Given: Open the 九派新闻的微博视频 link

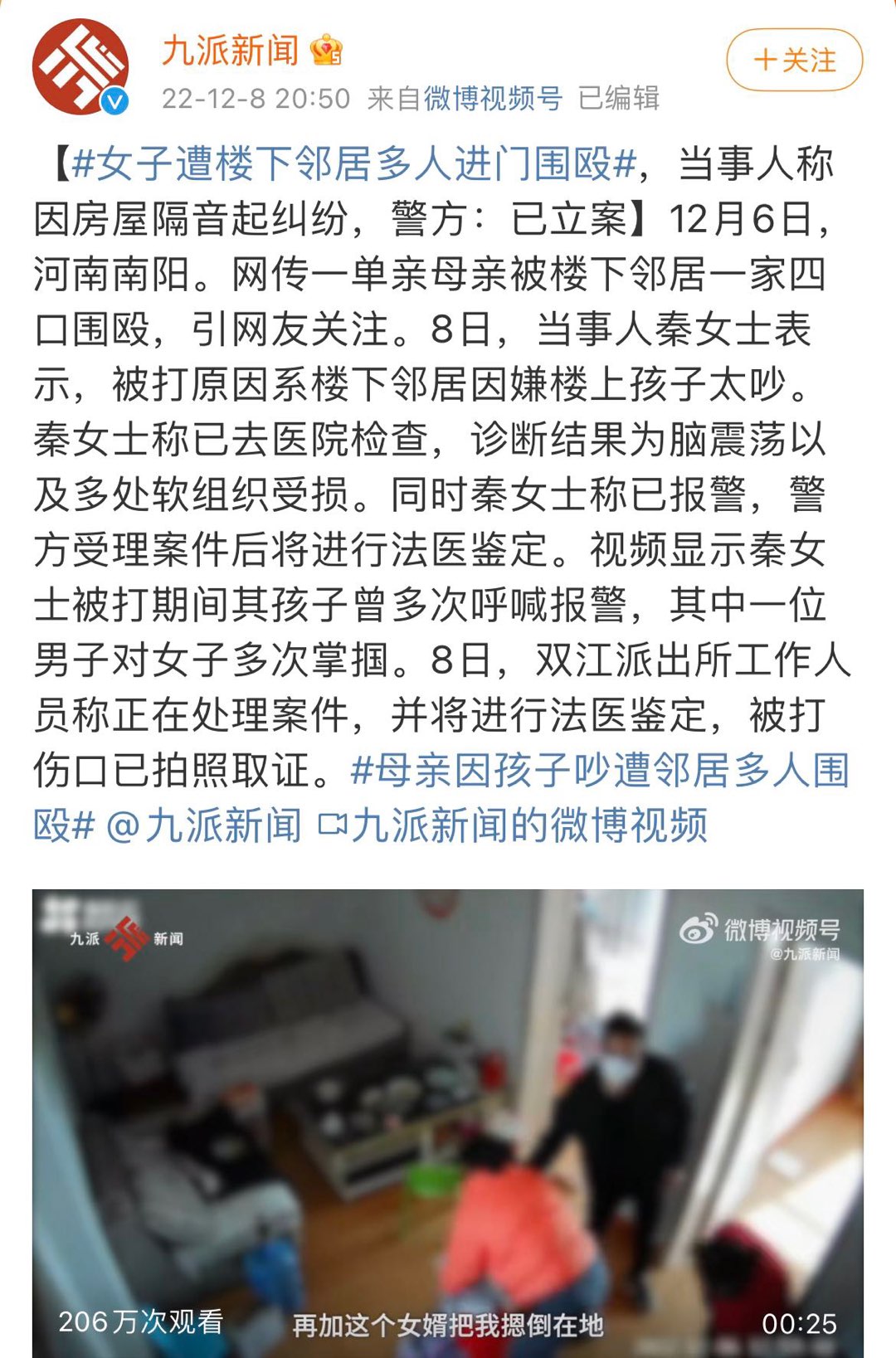Looking at the screenshot, I should (514, 826).
